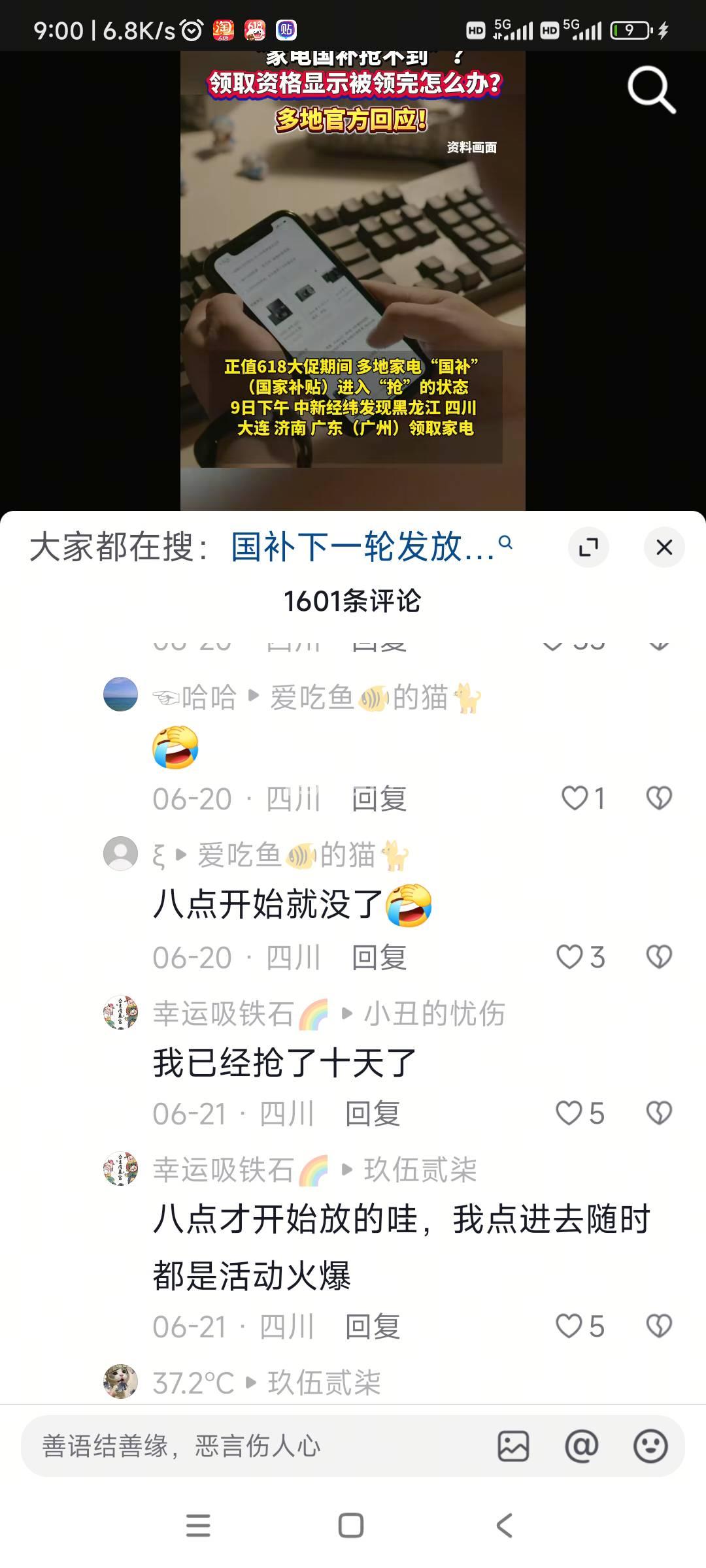The width and height of the screenshot is (706, 1568).
Task: Like 哈哈's laughing emoji comment
Action: click(x=575, y=798)
